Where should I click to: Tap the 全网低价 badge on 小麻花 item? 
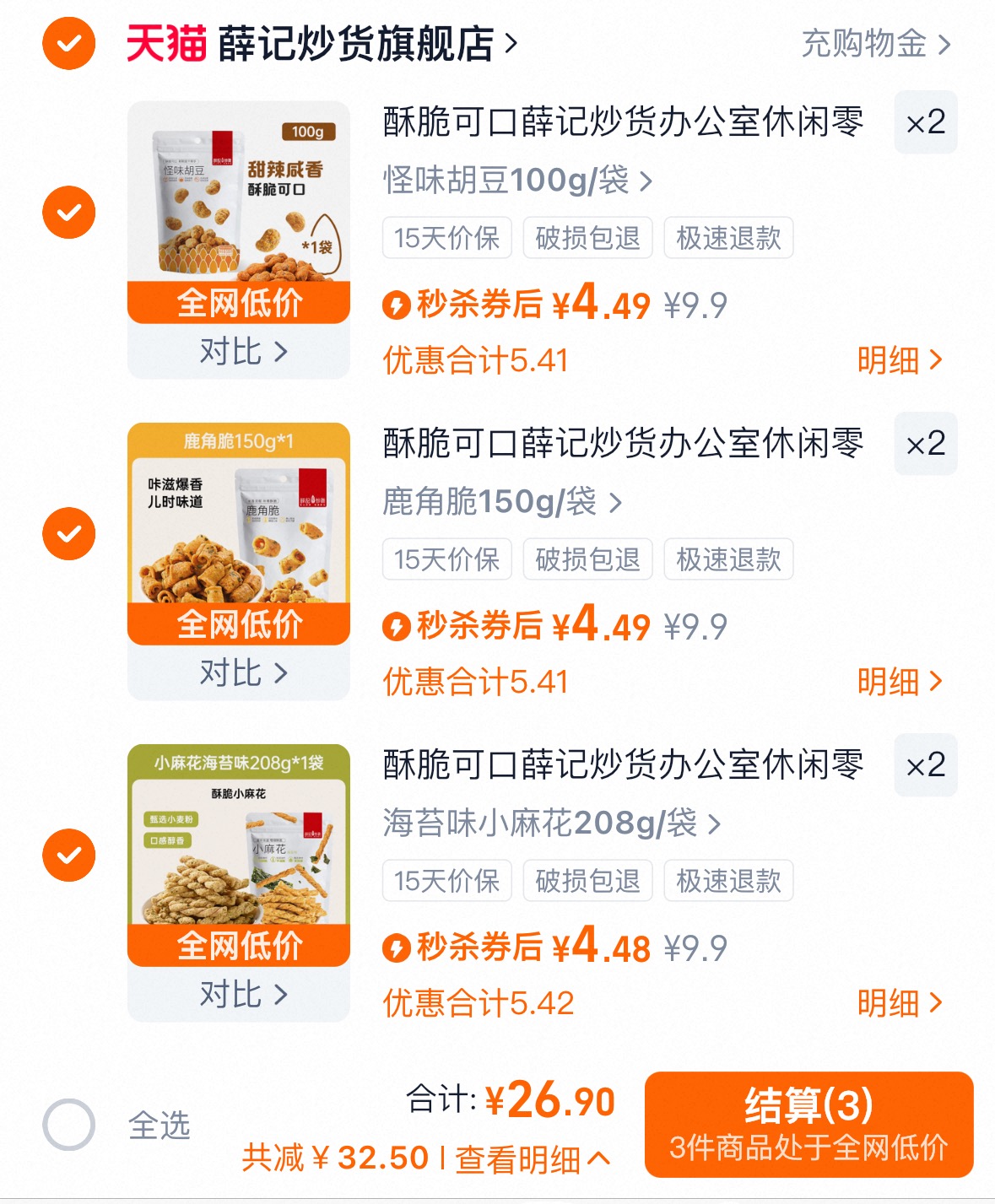pyautogui.click(x=237, y=946)
